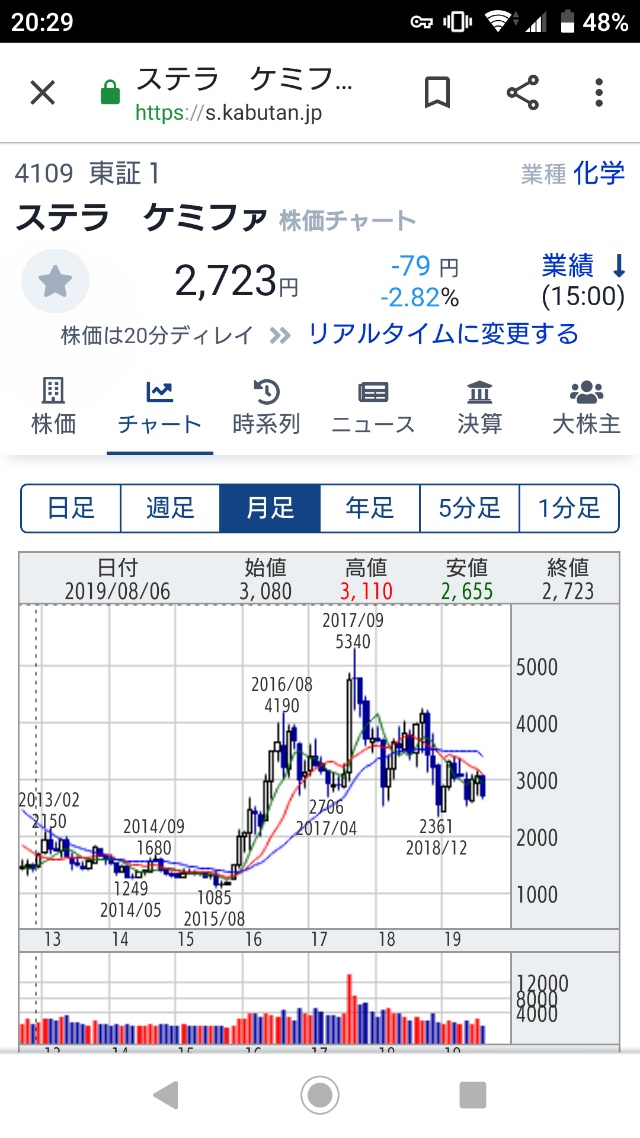640x1138 pixels.
Task: Open the browser overflow menu
Action: [599, 94]
